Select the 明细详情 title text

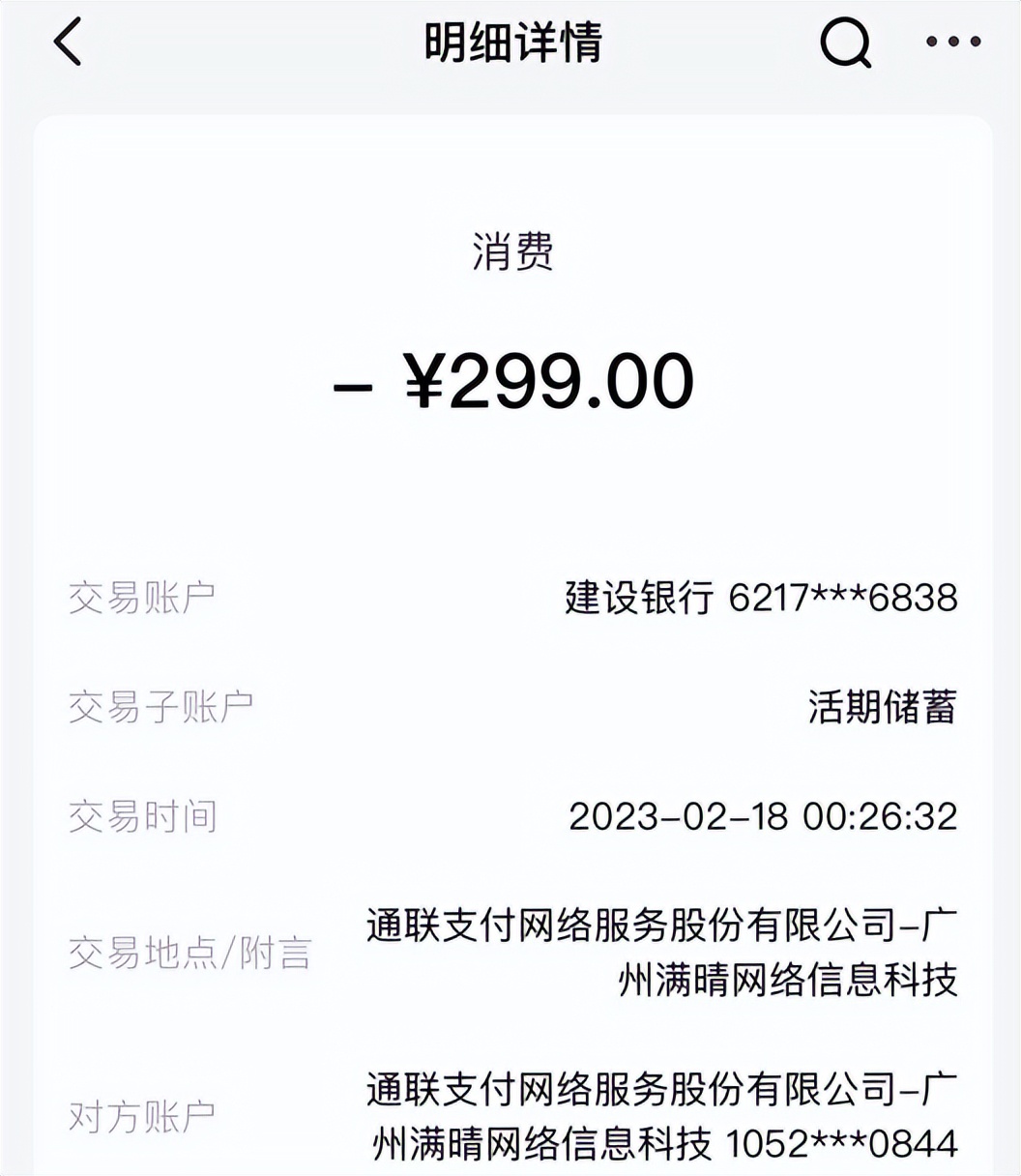(510, 44)
